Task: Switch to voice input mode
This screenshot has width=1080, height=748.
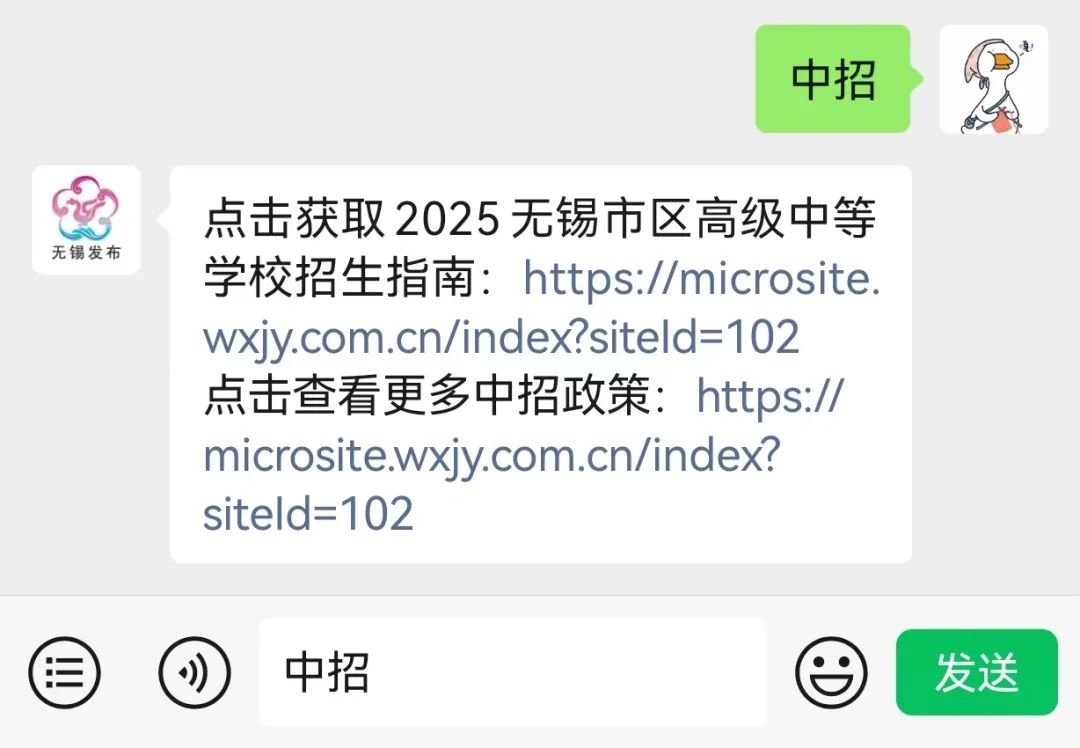Action: pyautogui.click(x=194, y=672)
